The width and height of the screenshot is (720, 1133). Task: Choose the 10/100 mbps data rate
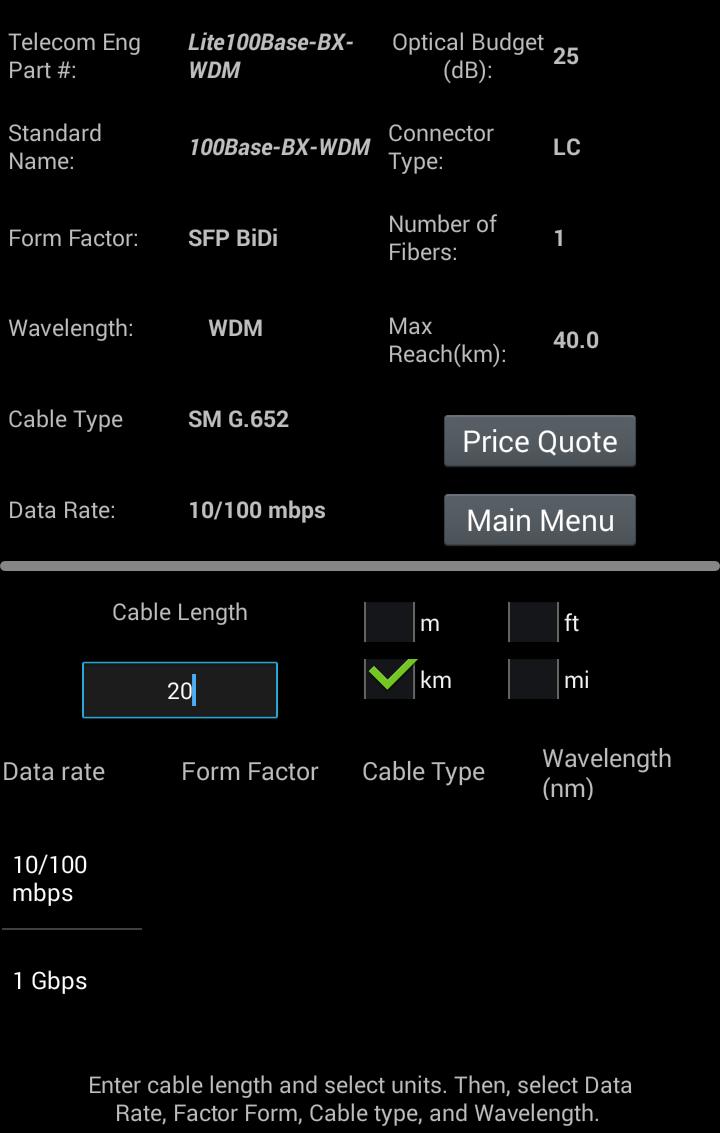50,878
